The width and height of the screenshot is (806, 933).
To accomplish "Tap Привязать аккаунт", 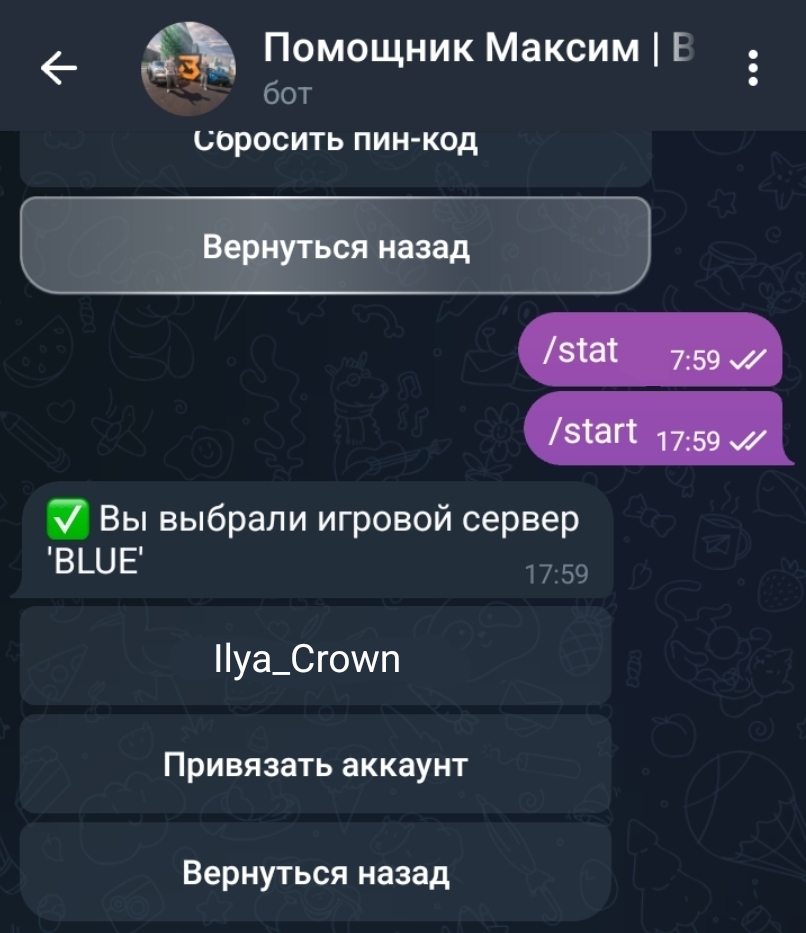I will [x=315, y=766].
